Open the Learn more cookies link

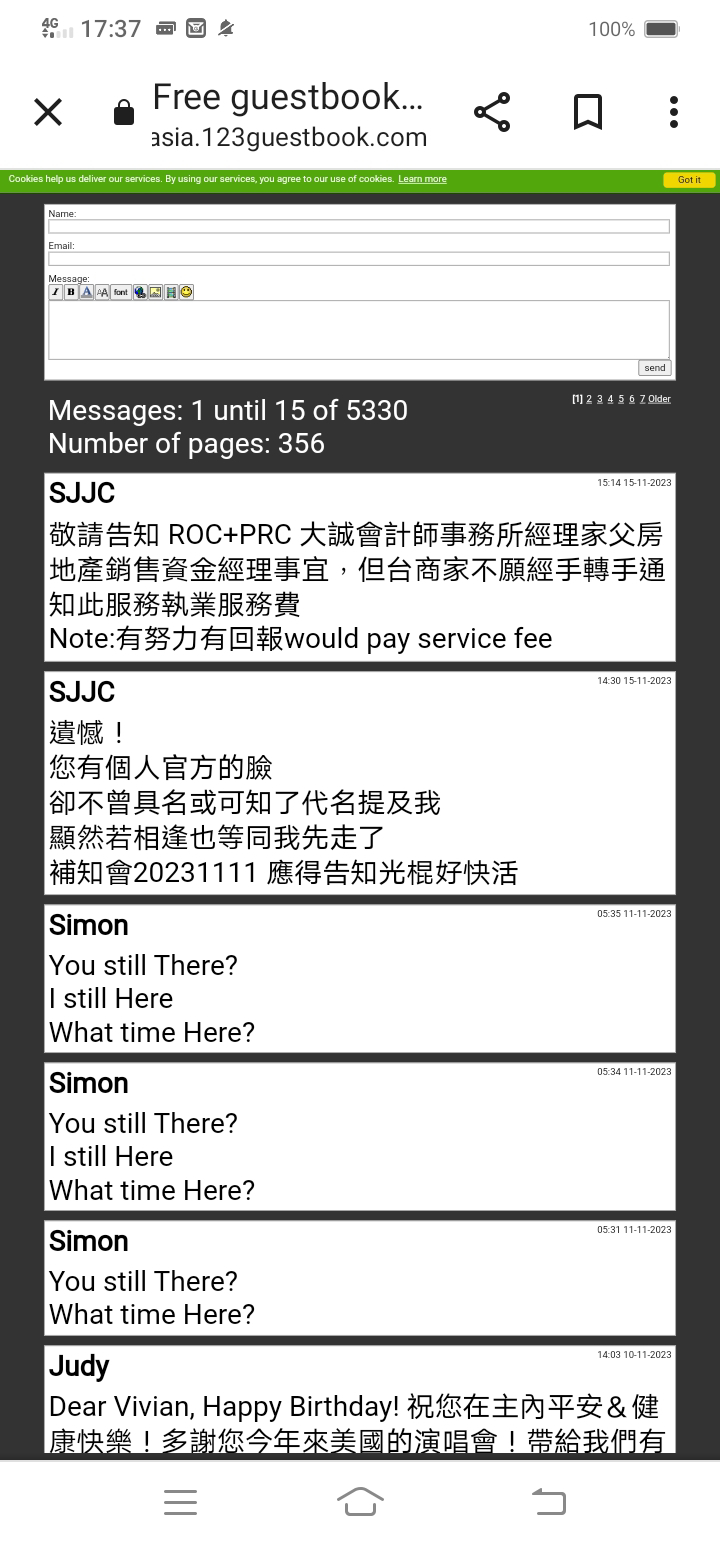click(x=422, y=179)
